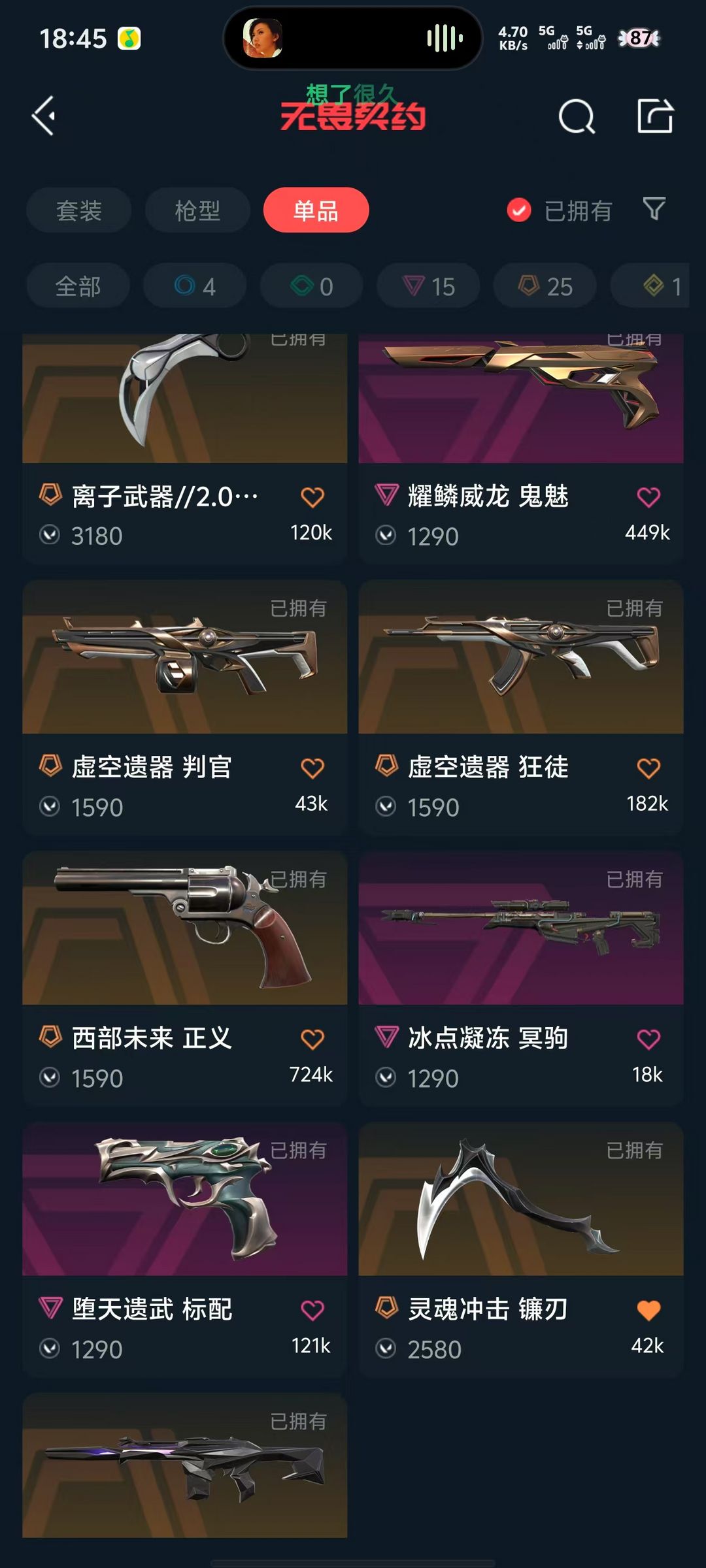Filter by the chip showing 4

point(195,286)
